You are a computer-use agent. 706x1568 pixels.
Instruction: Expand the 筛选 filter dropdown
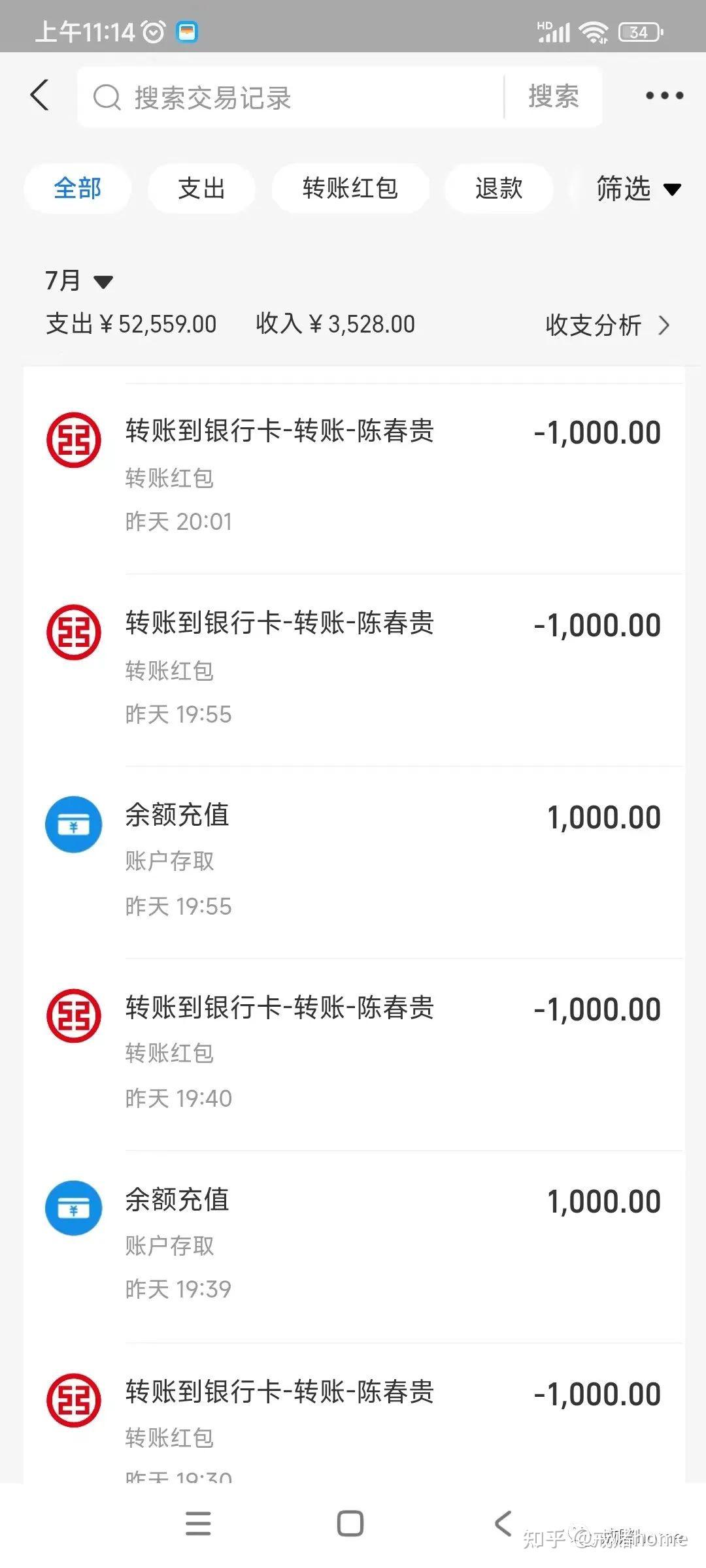coord(639,189)
